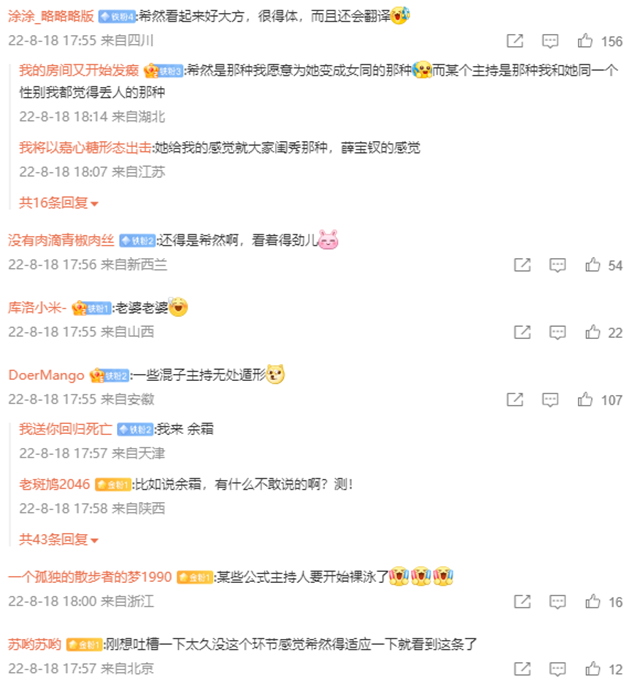Screen dimensions: 640x680
Task: Like DoerMango's comment
Action: [592, 399]
